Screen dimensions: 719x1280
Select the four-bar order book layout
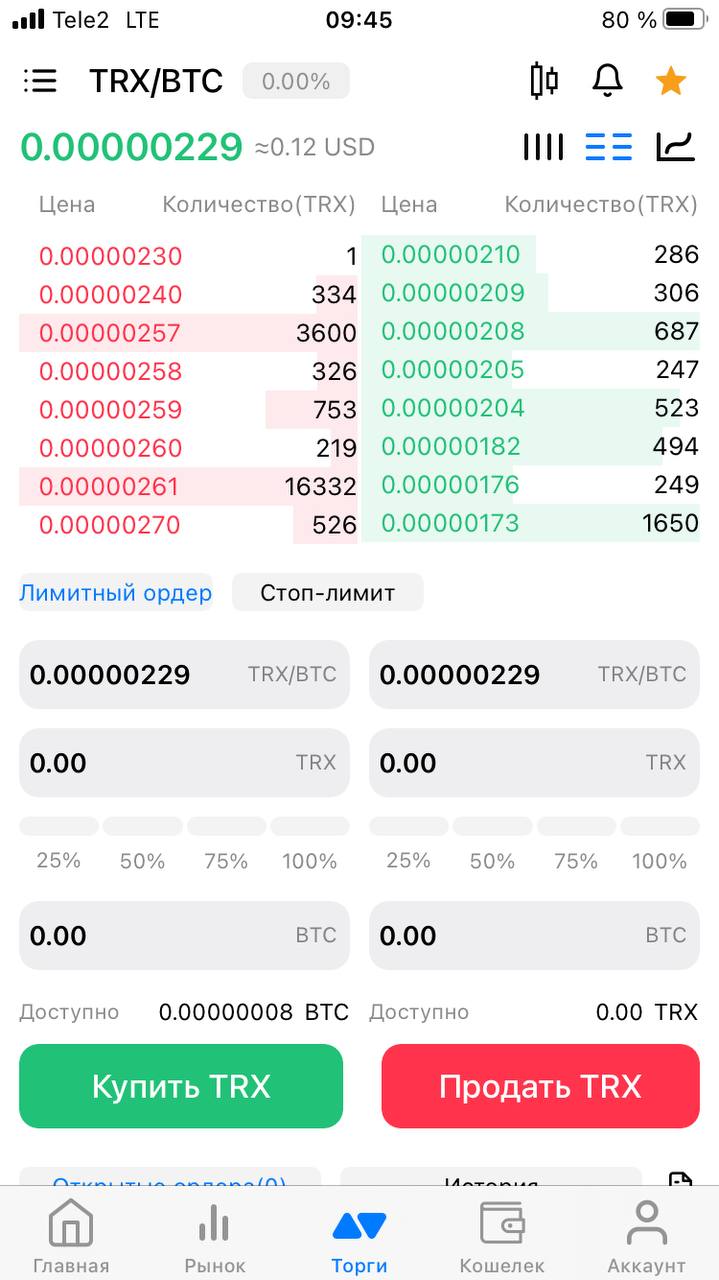click(544, 147)
